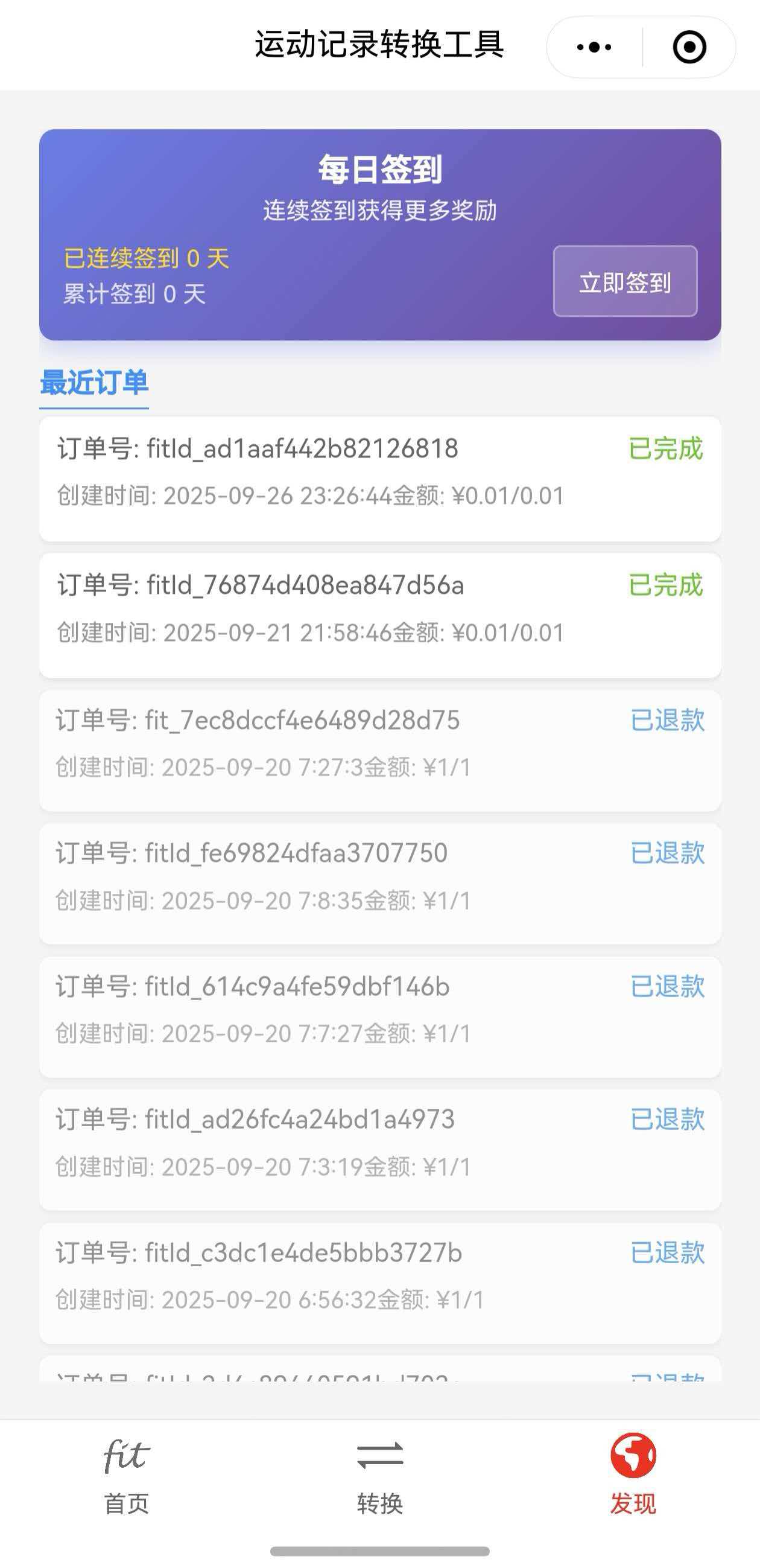
Task: Open order fitId_c3dc1e4de5bbb3727b
Action: click(379, 1283)
